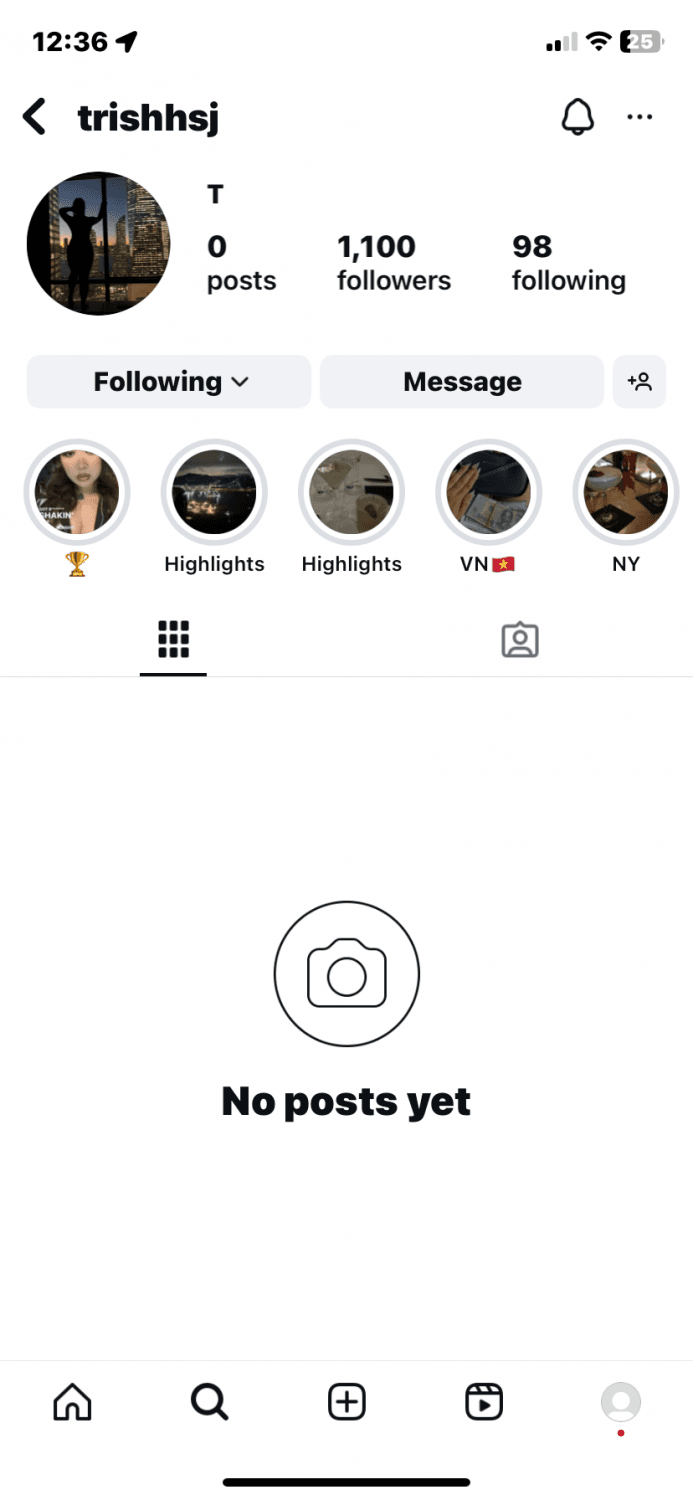
Task: Message this user
Action: click(462, 382)
